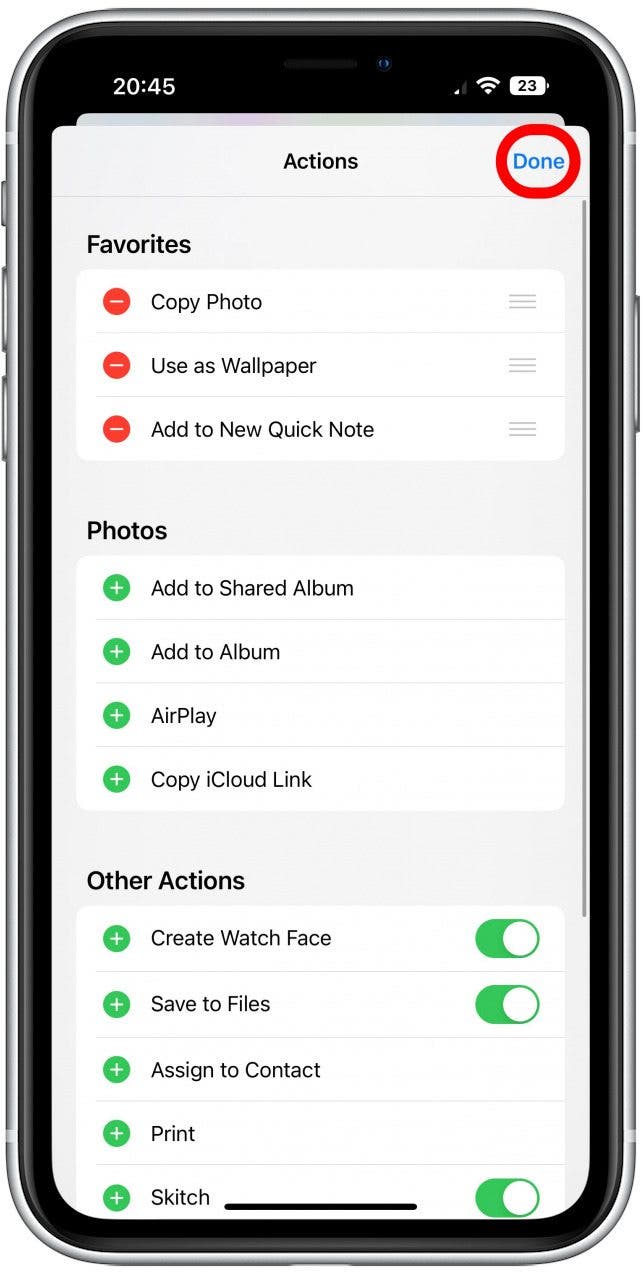Remove Add to New Quick Note favorite
Viewport: 642px width, 1274px height.
click(x=117, y=430)
